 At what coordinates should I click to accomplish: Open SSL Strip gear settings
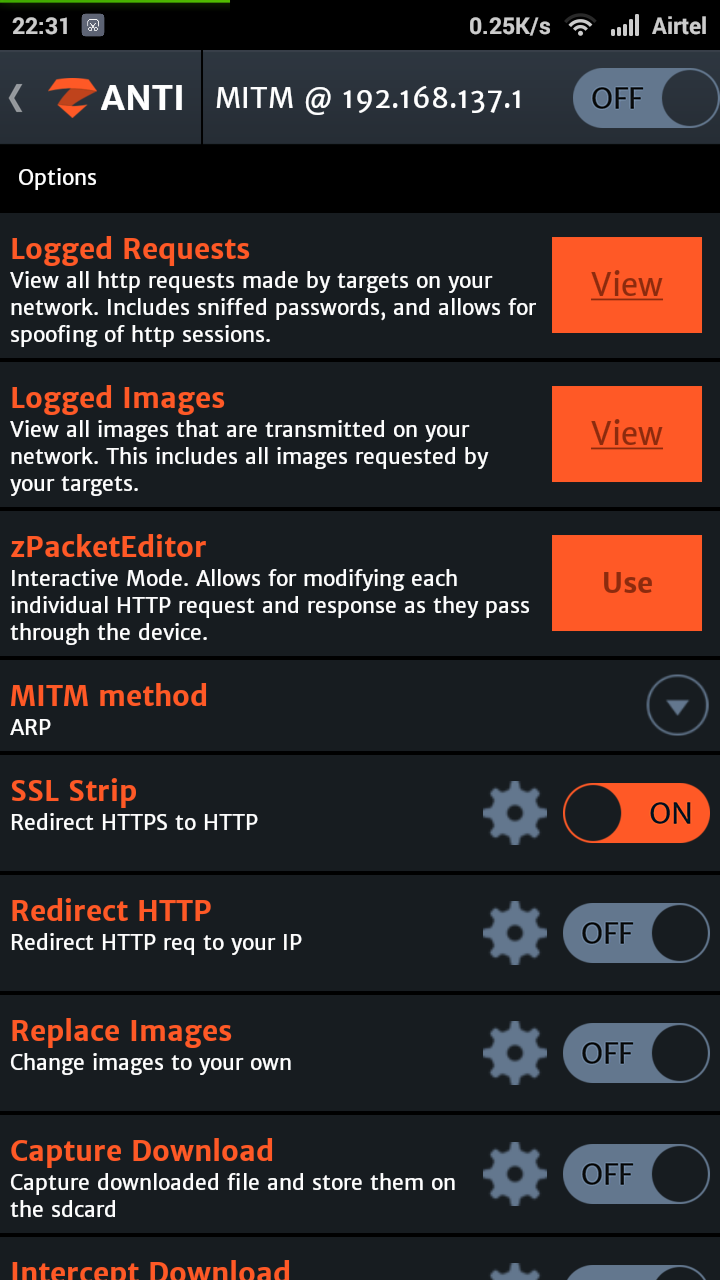[x=515, y=813]
